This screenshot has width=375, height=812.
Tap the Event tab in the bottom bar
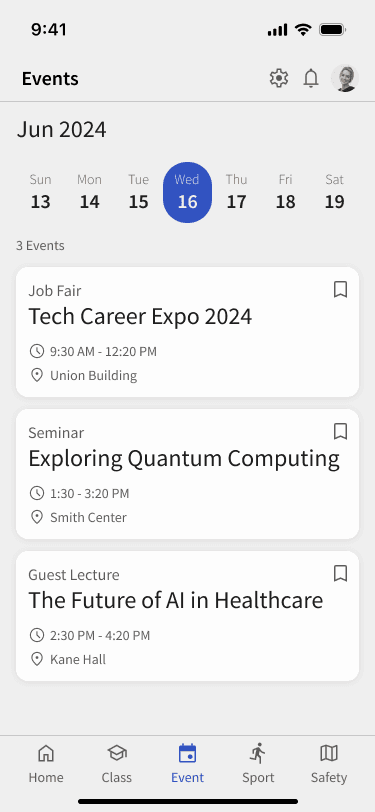pyautogui.click(x=188, y=763)
